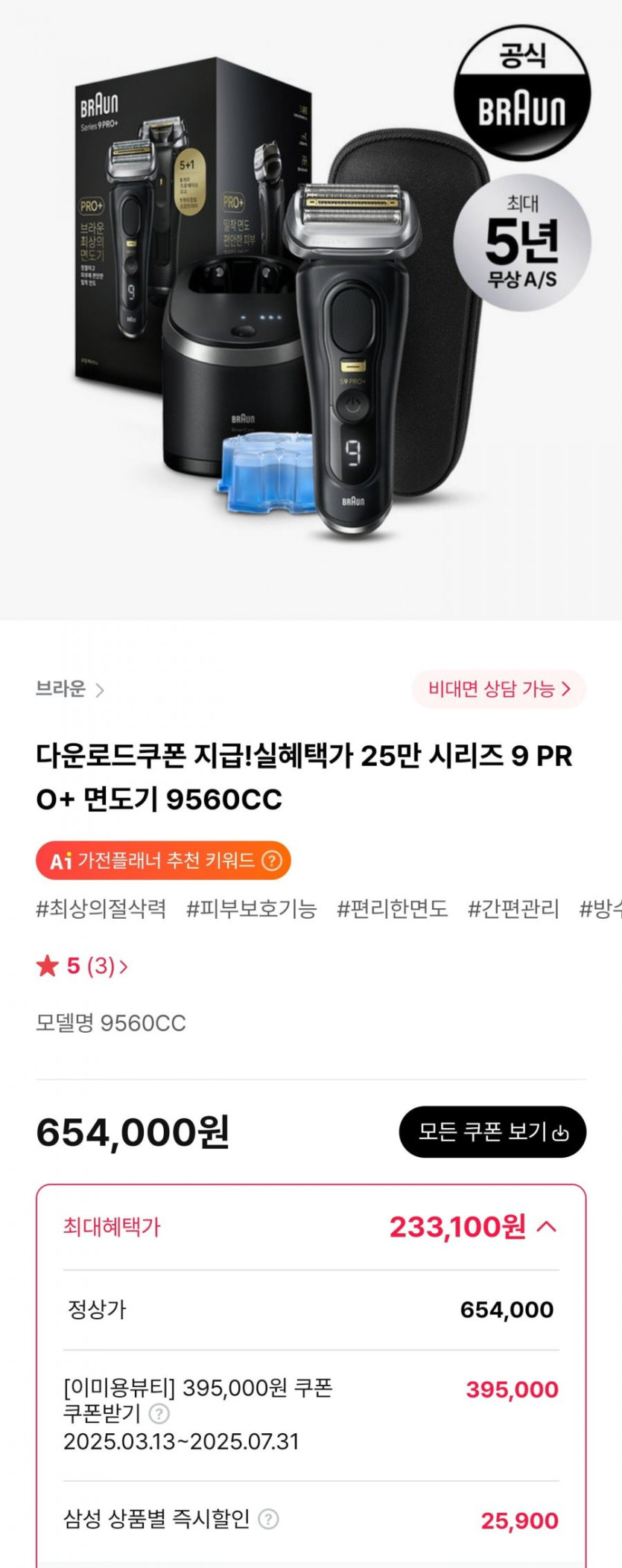Select the #피부보호기능 hashtag
The width and height of the screenshot is (622, 1568).
tap(252, 909)
